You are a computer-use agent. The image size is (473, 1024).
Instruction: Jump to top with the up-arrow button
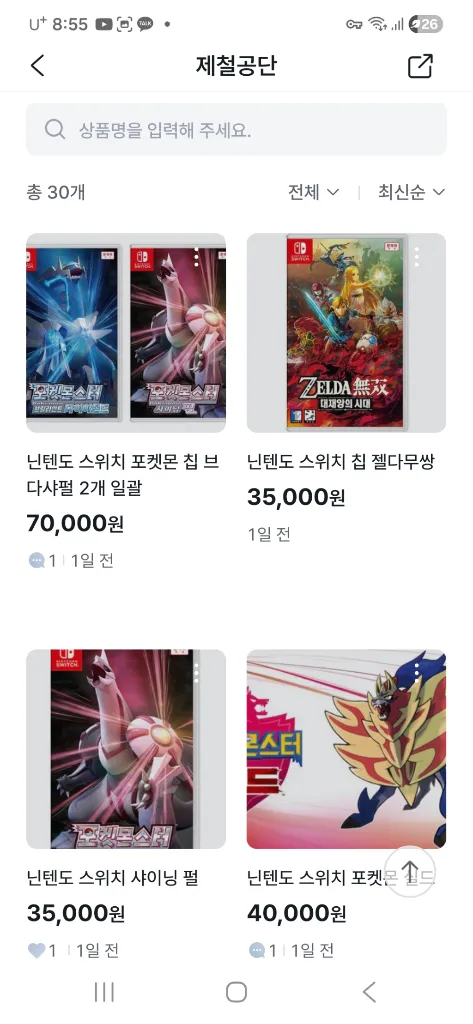410,871
